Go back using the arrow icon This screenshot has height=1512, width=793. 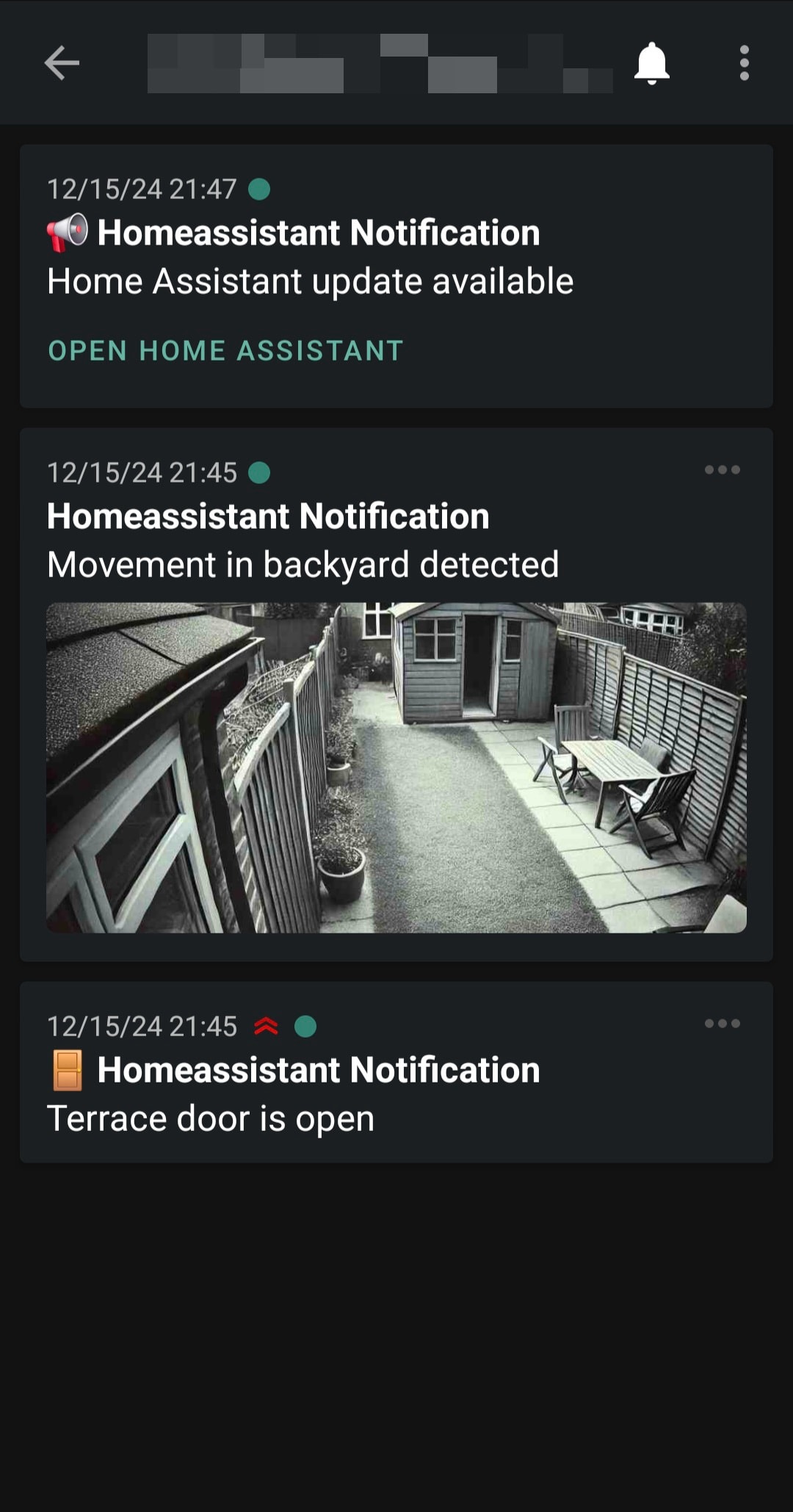point(62,62)
